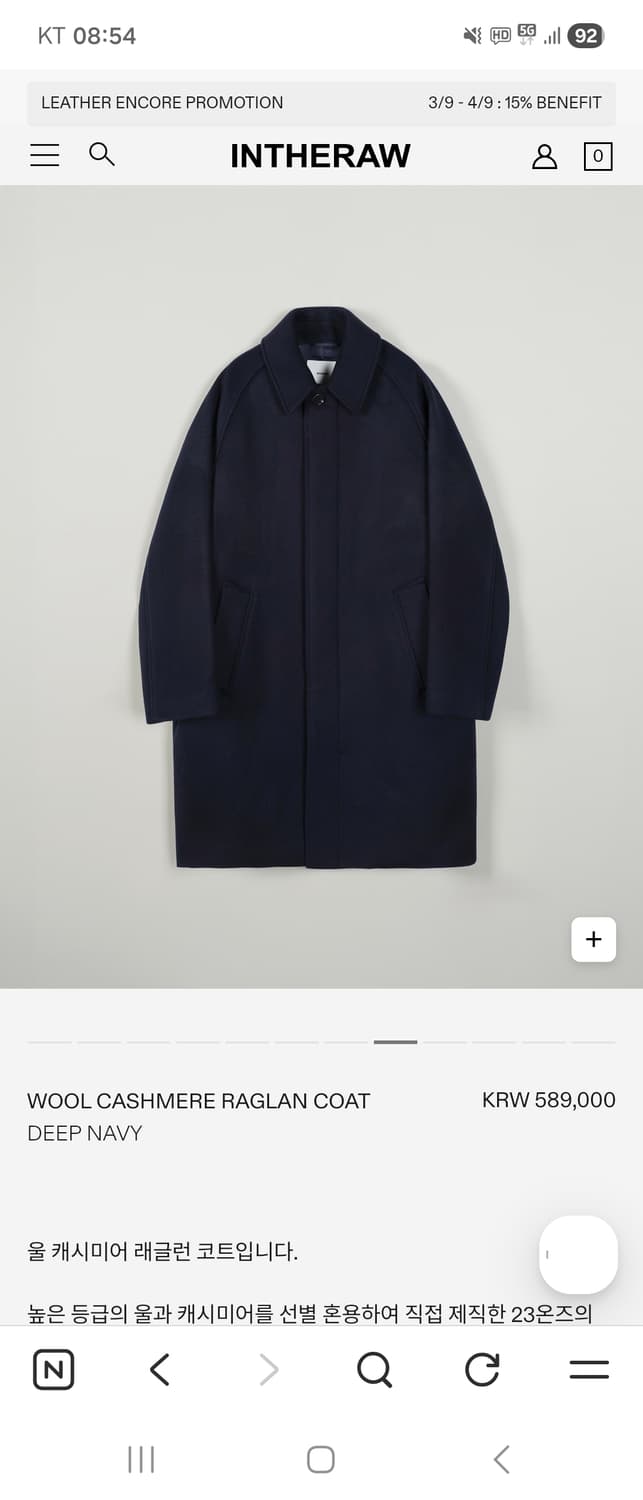This screenshot has height=1500, width=643.
Task: Enlarge the coat image with plus button
Action: pyautogui.click(x=593, y=939)
